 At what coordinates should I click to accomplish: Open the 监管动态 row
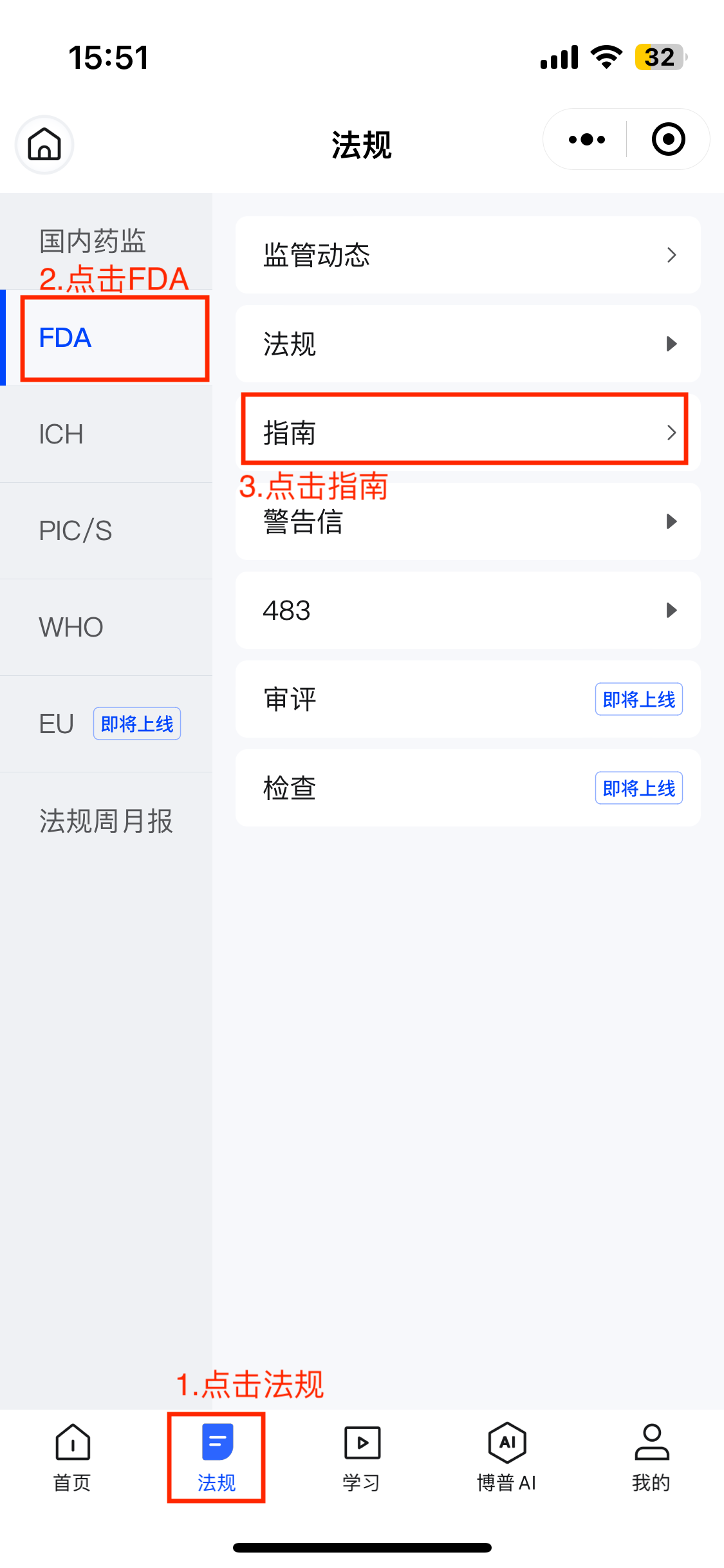pyautogui.click(x=468, y=255)
